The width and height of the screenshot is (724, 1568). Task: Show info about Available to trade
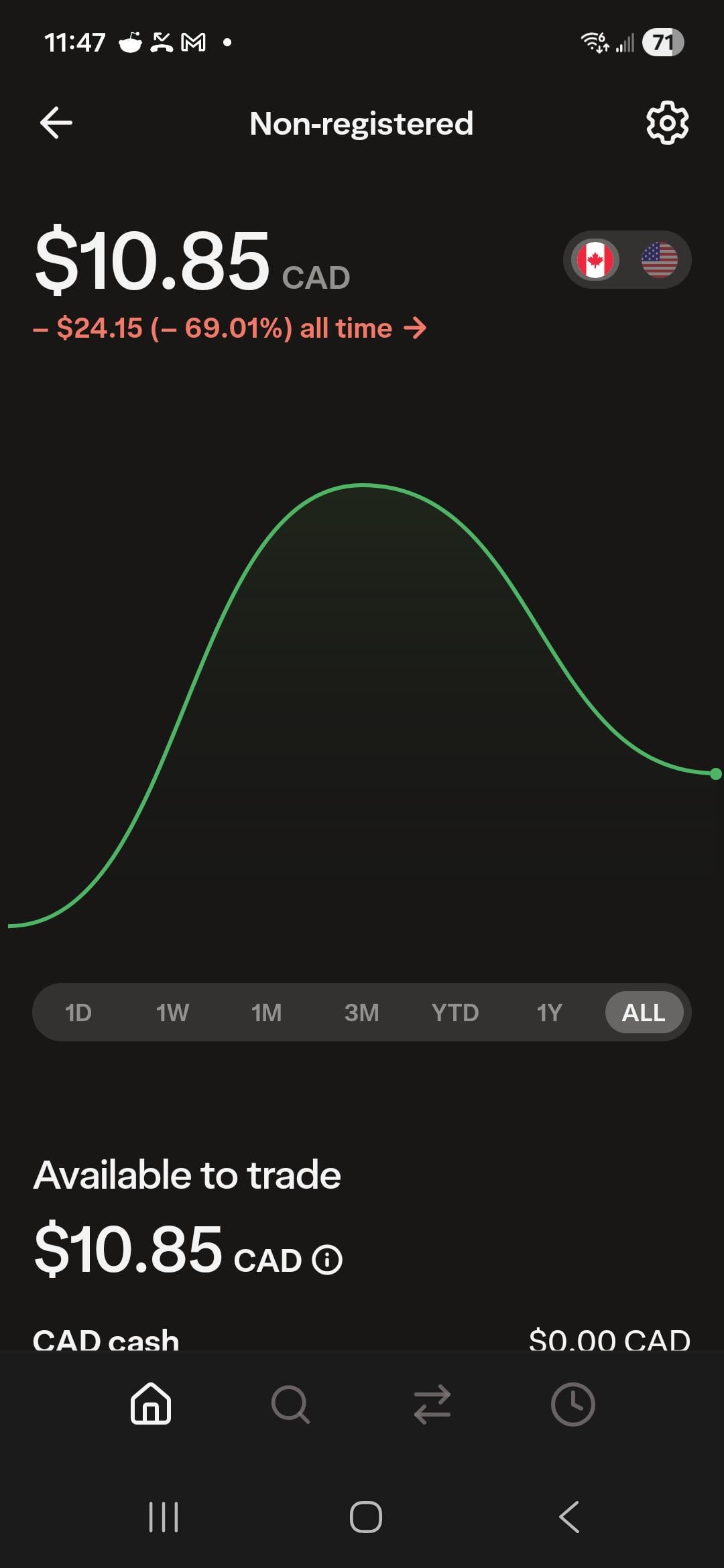tap(327, 1260)
